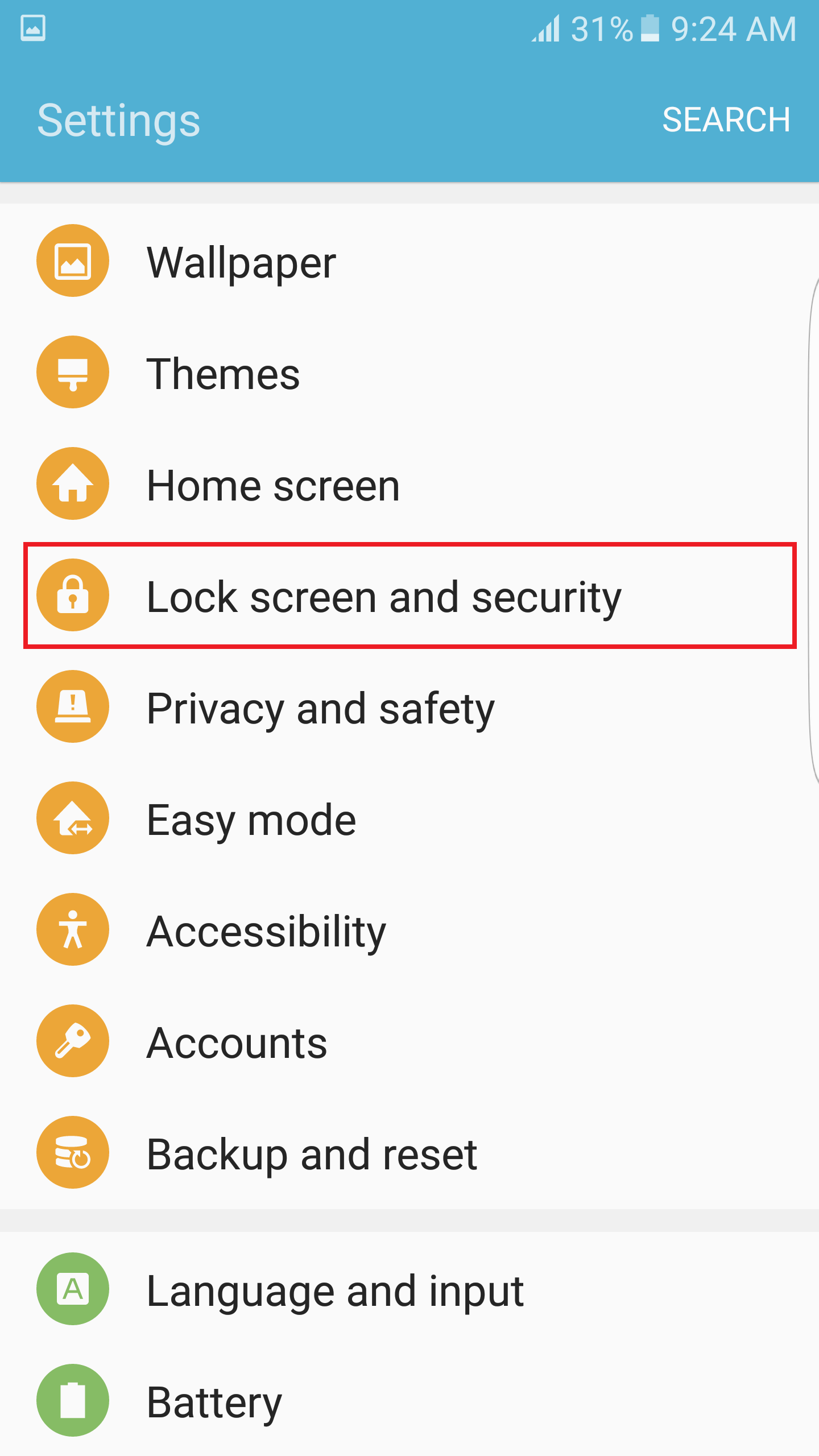Open Wallpaper settings

point(409,260)
